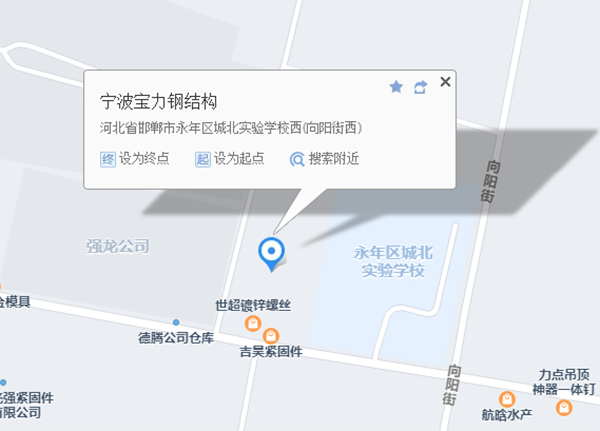The height and width of the screenshot is (431, 600).
Task: Close the location info popup
Action: [x=446, y=82]
